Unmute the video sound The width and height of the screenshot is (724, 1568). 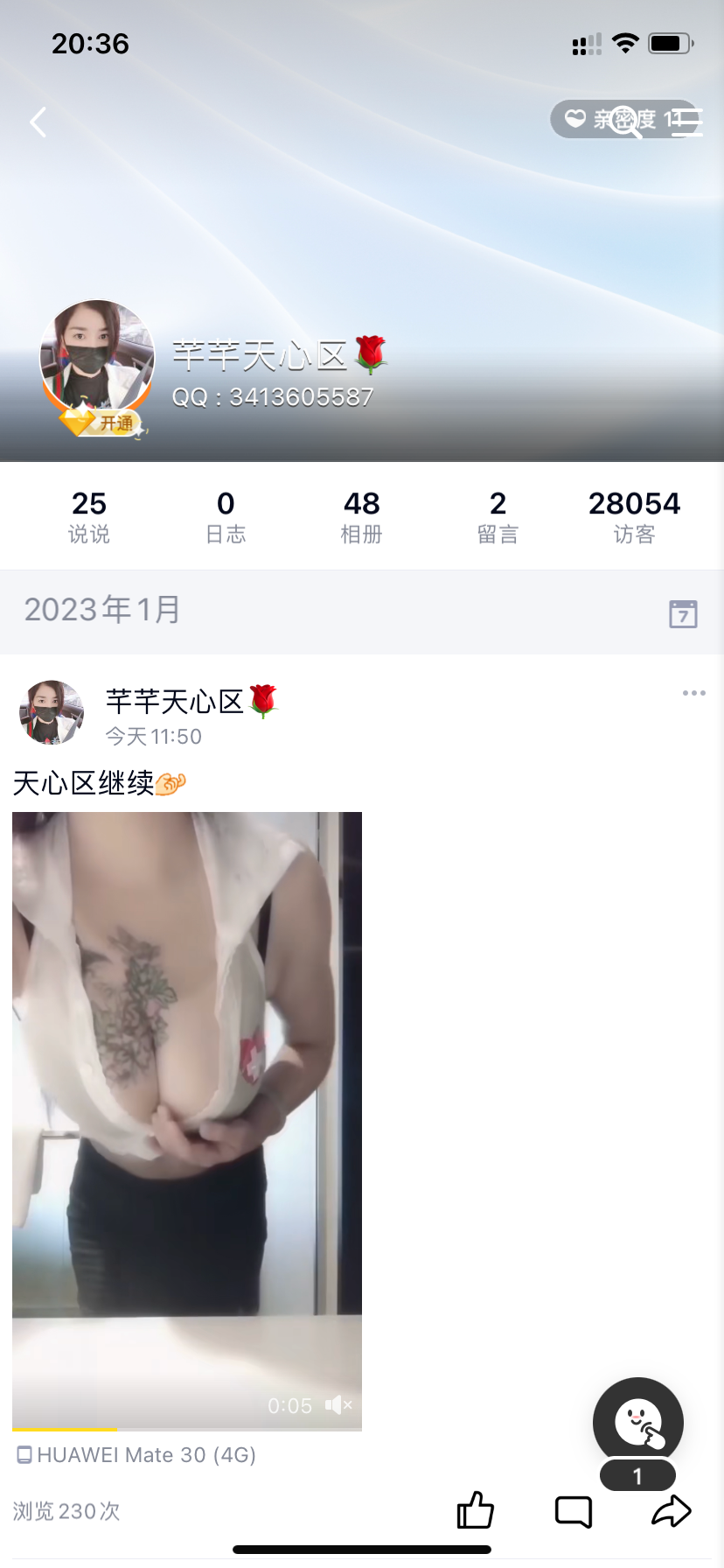coord(338,1405)
